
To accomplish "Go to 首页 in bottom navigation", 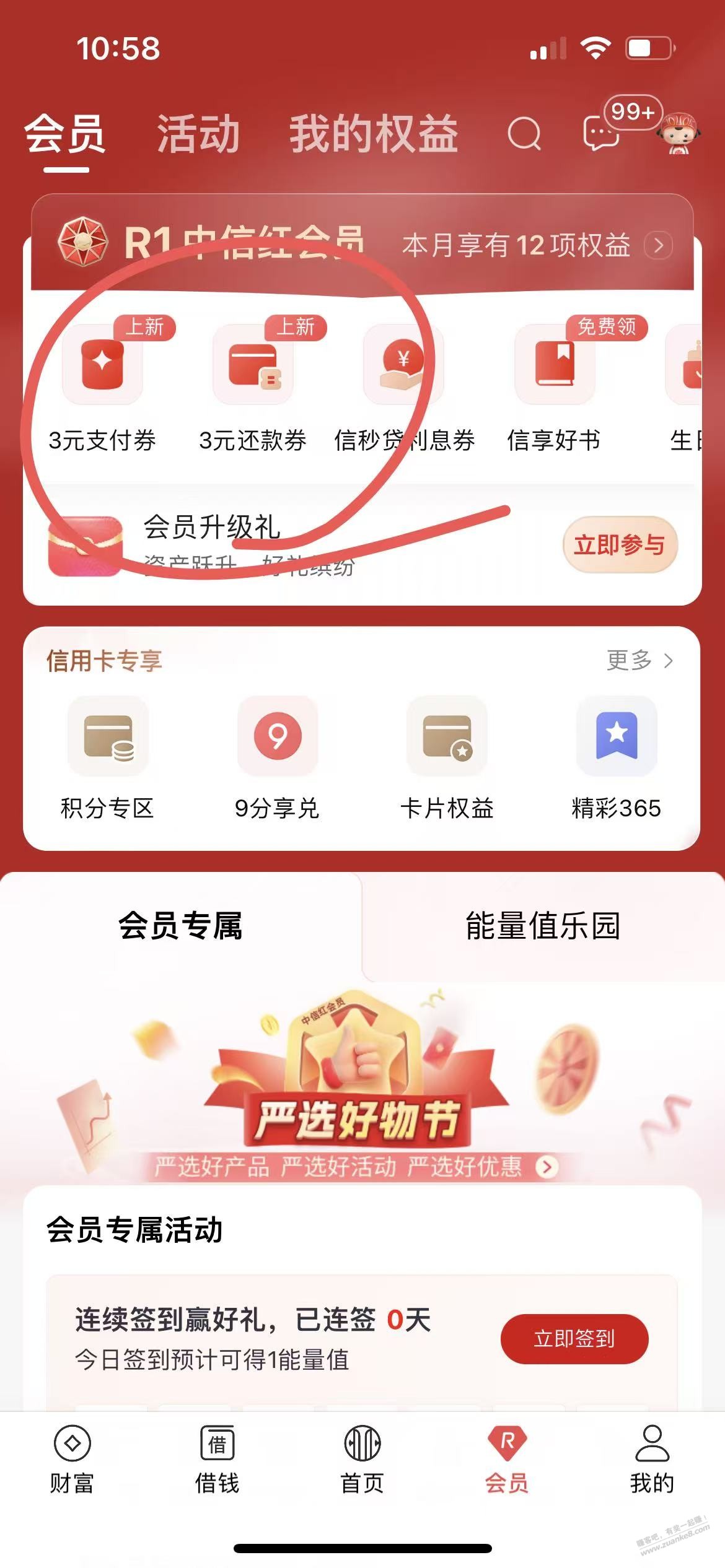I will (x=362, y=1460).
